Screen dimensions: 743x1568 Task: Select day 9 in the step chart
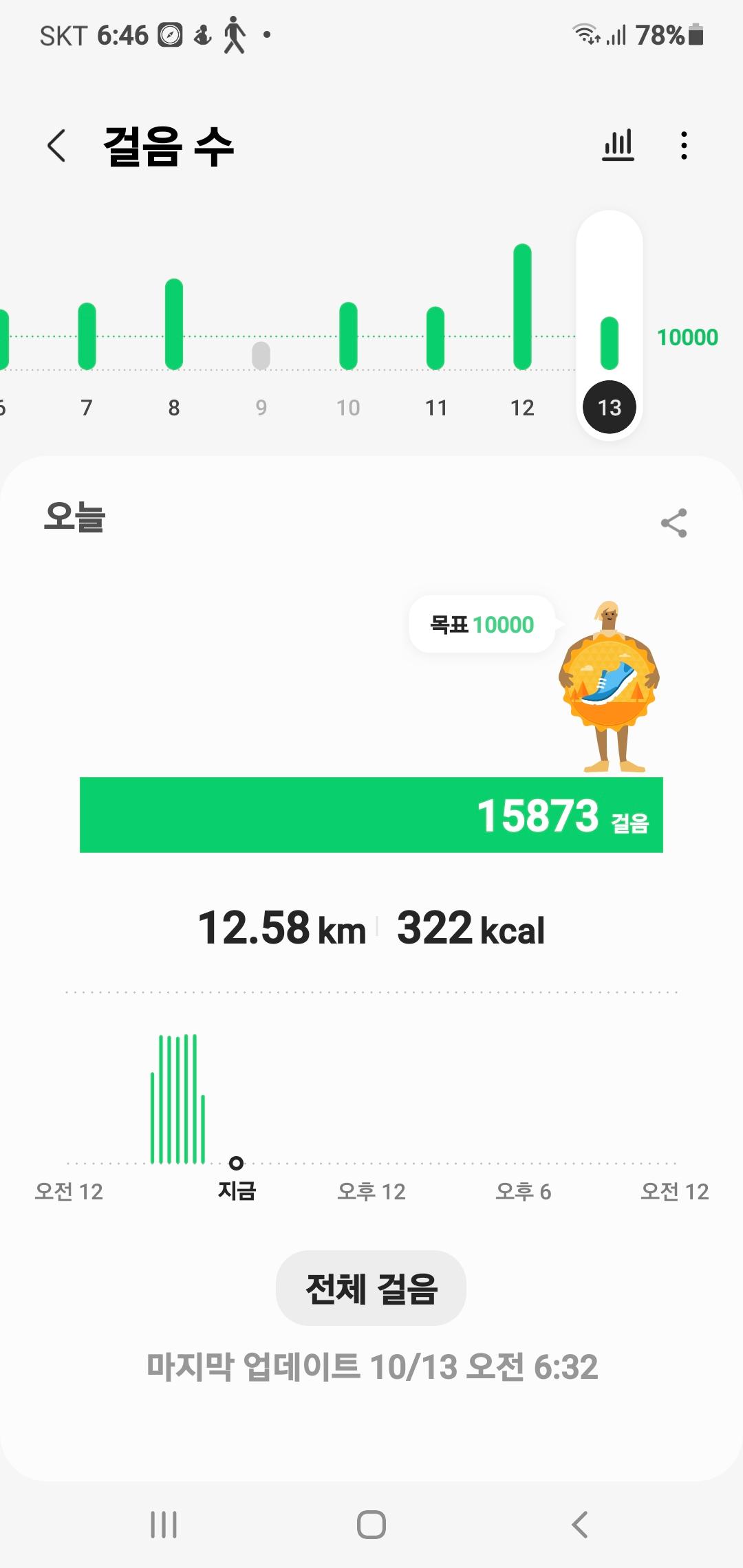[261, 364]
